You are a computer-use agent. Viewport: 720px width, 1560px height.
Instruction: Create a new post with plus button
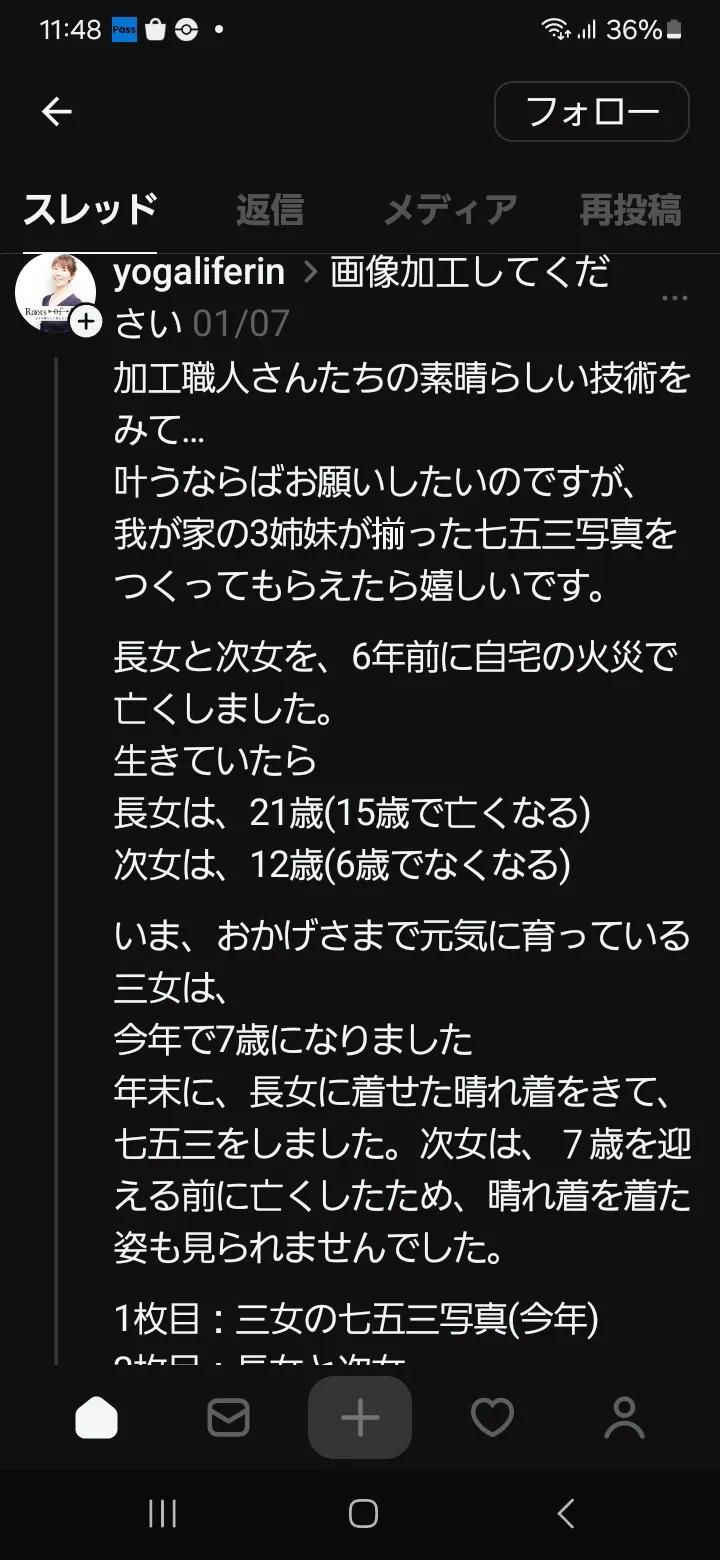360,1418
